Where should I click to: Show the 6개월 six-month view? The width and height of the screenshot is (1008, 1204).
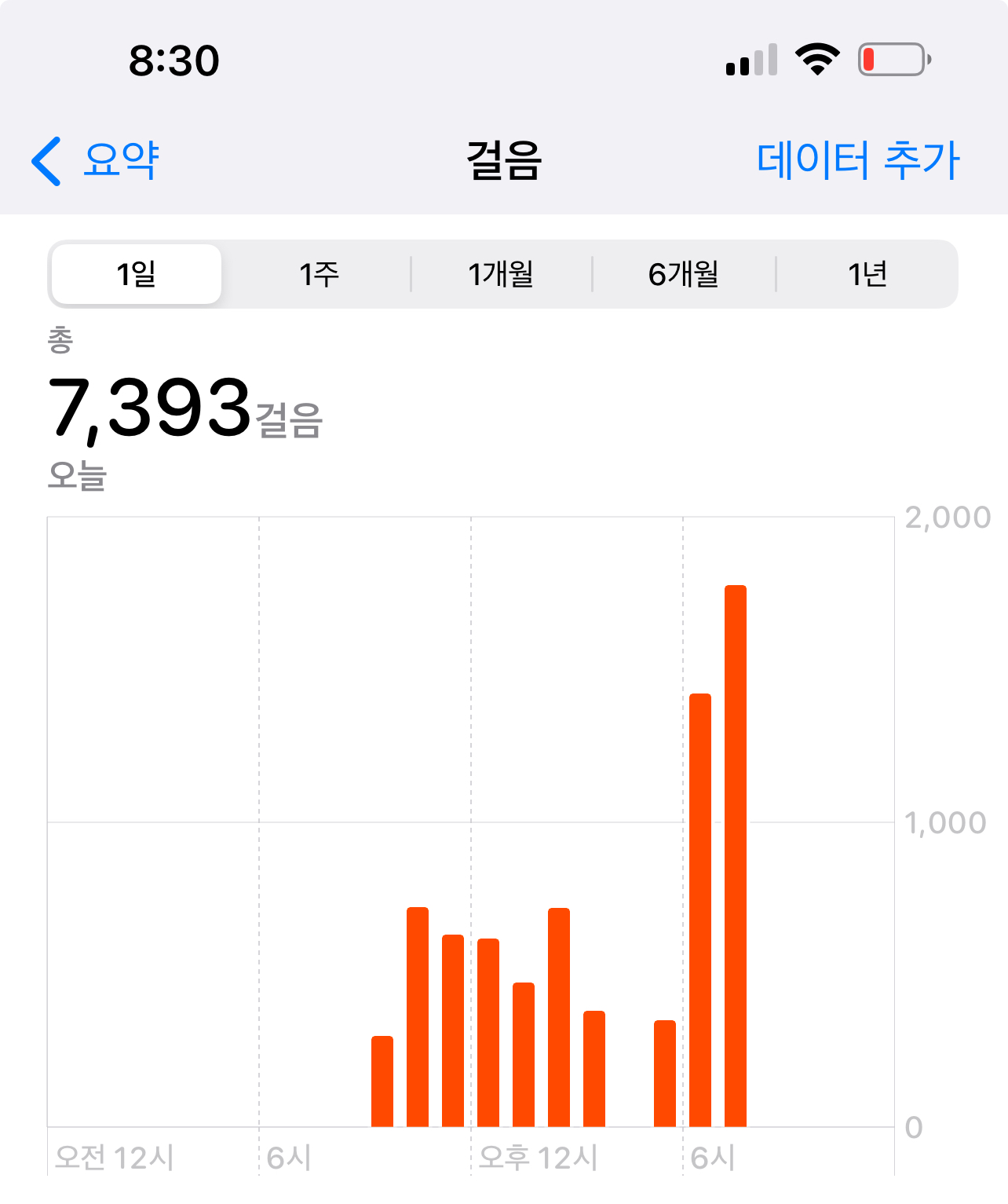click(x=684, y=274)
